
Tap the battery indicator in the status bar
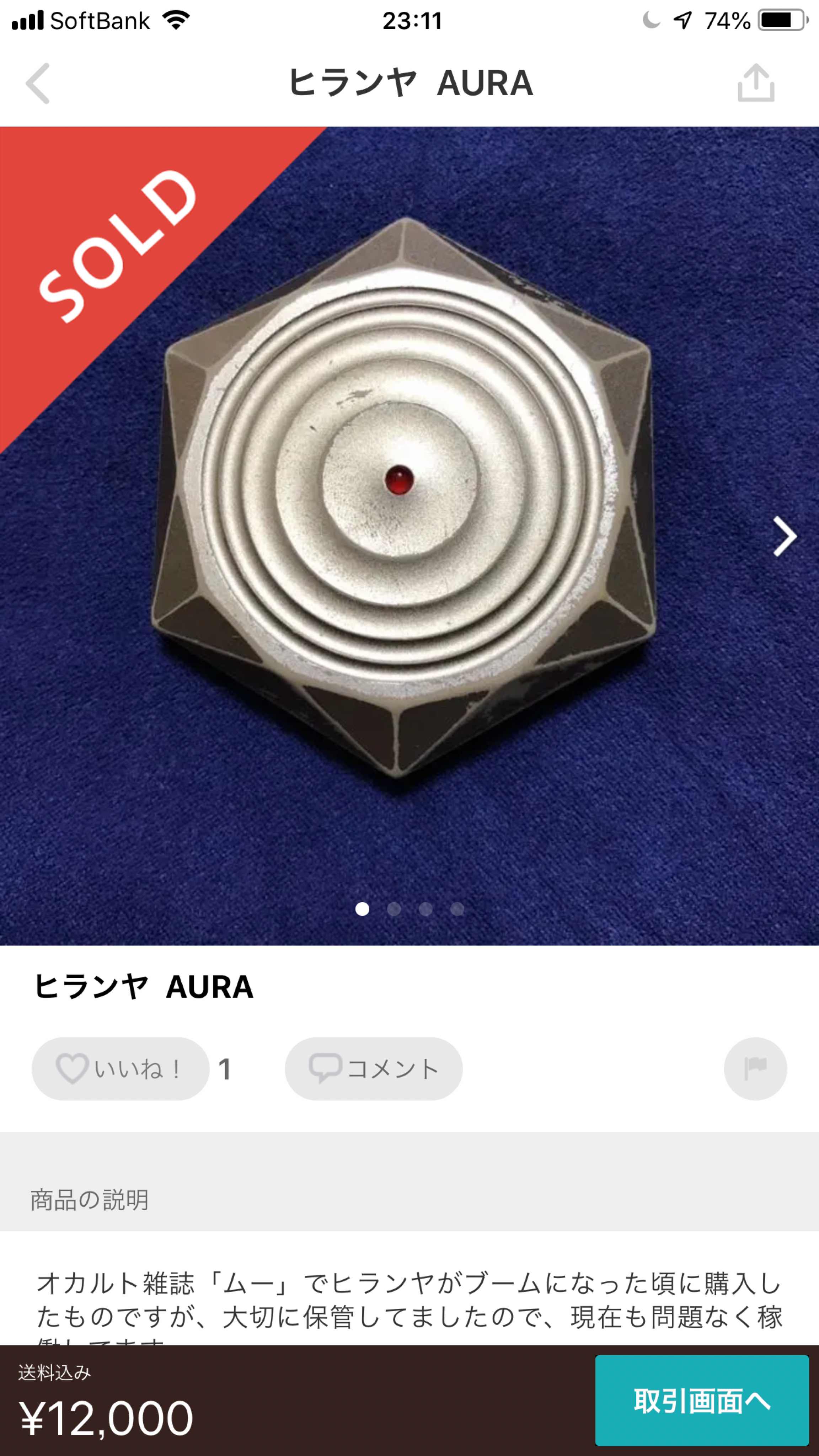coord(780,18)
